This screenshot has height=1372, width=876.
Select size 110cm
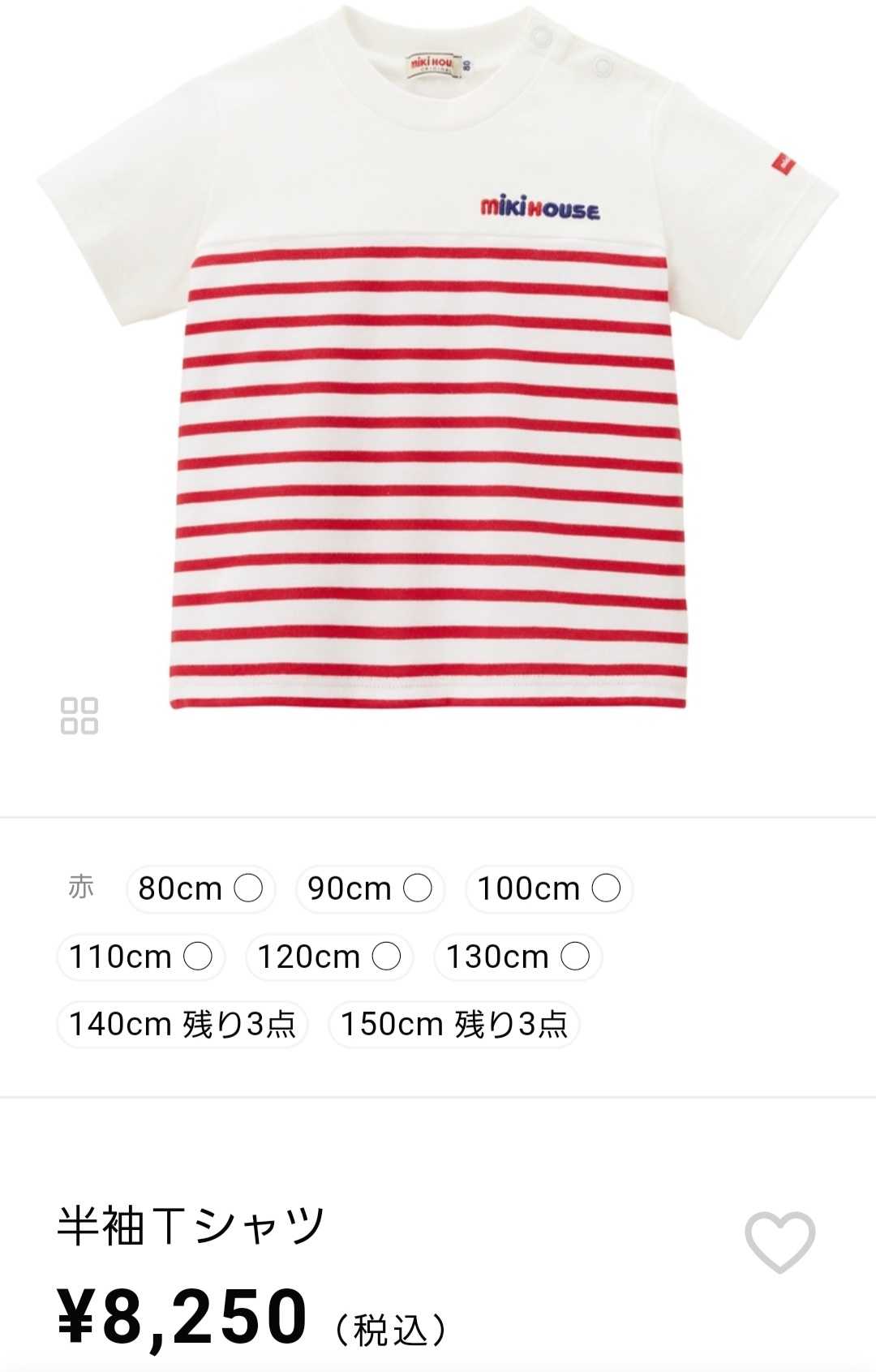pos(140,957)
